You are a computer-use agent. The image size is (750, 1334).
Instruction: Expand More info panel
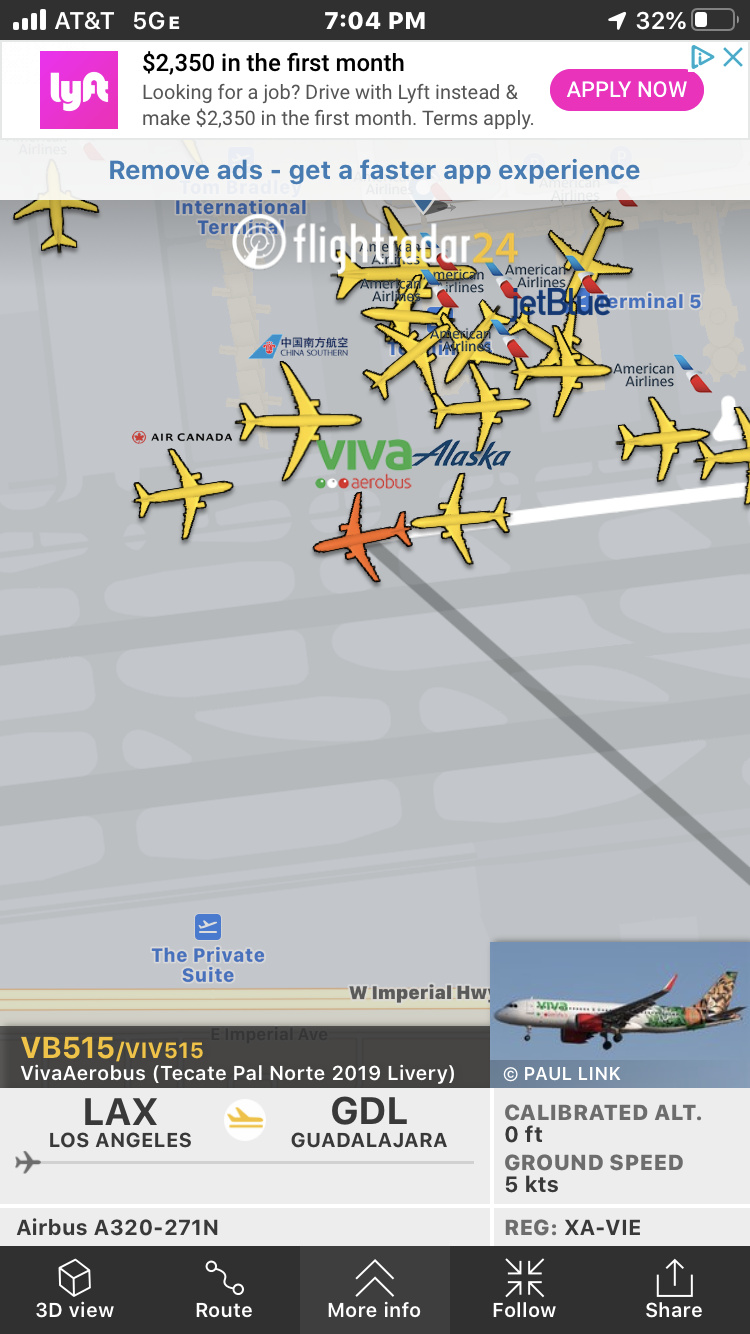(374, 1290)
